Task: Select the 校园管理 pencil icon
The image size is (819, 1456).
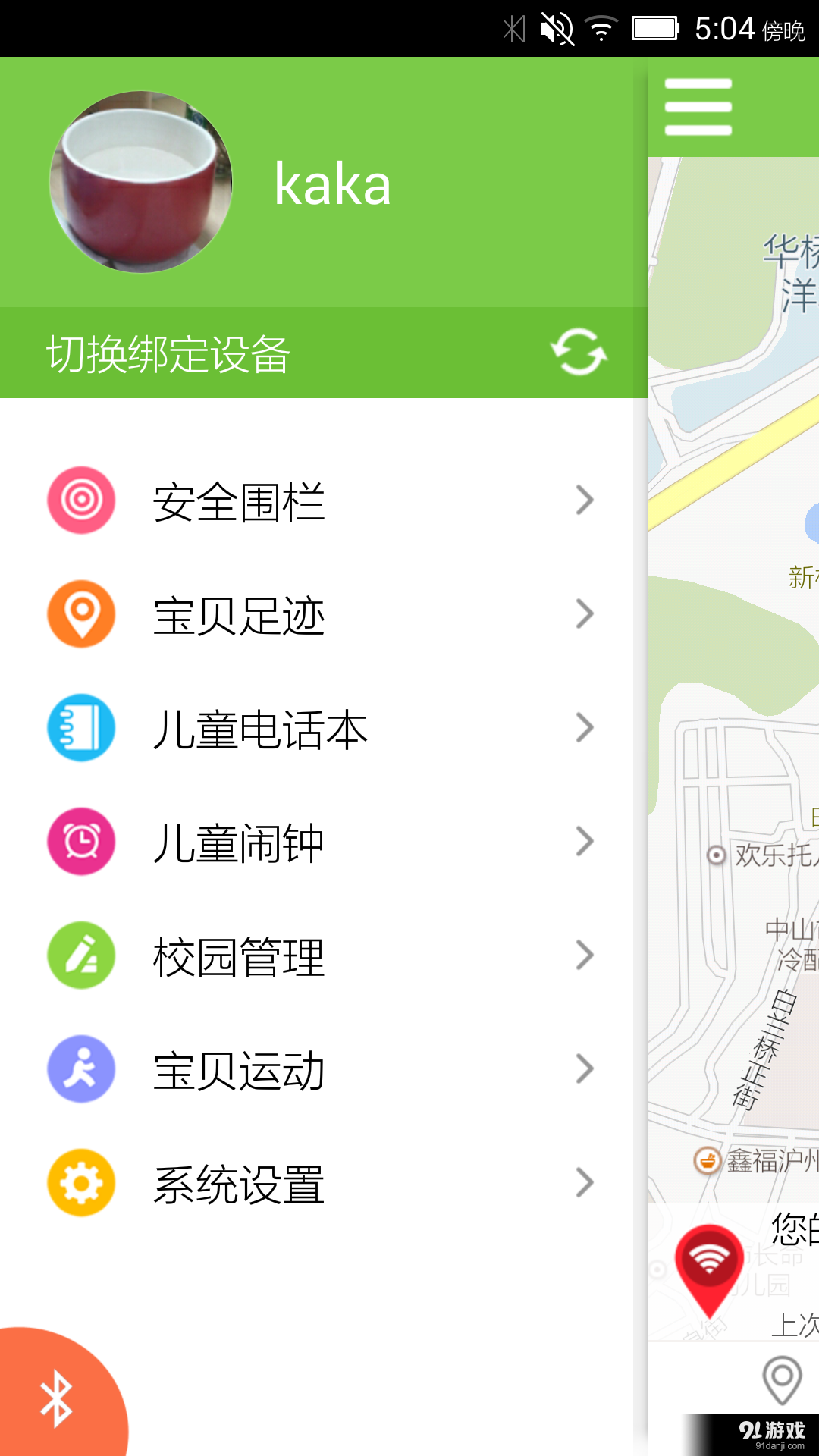Action: (x=81, y=955)
